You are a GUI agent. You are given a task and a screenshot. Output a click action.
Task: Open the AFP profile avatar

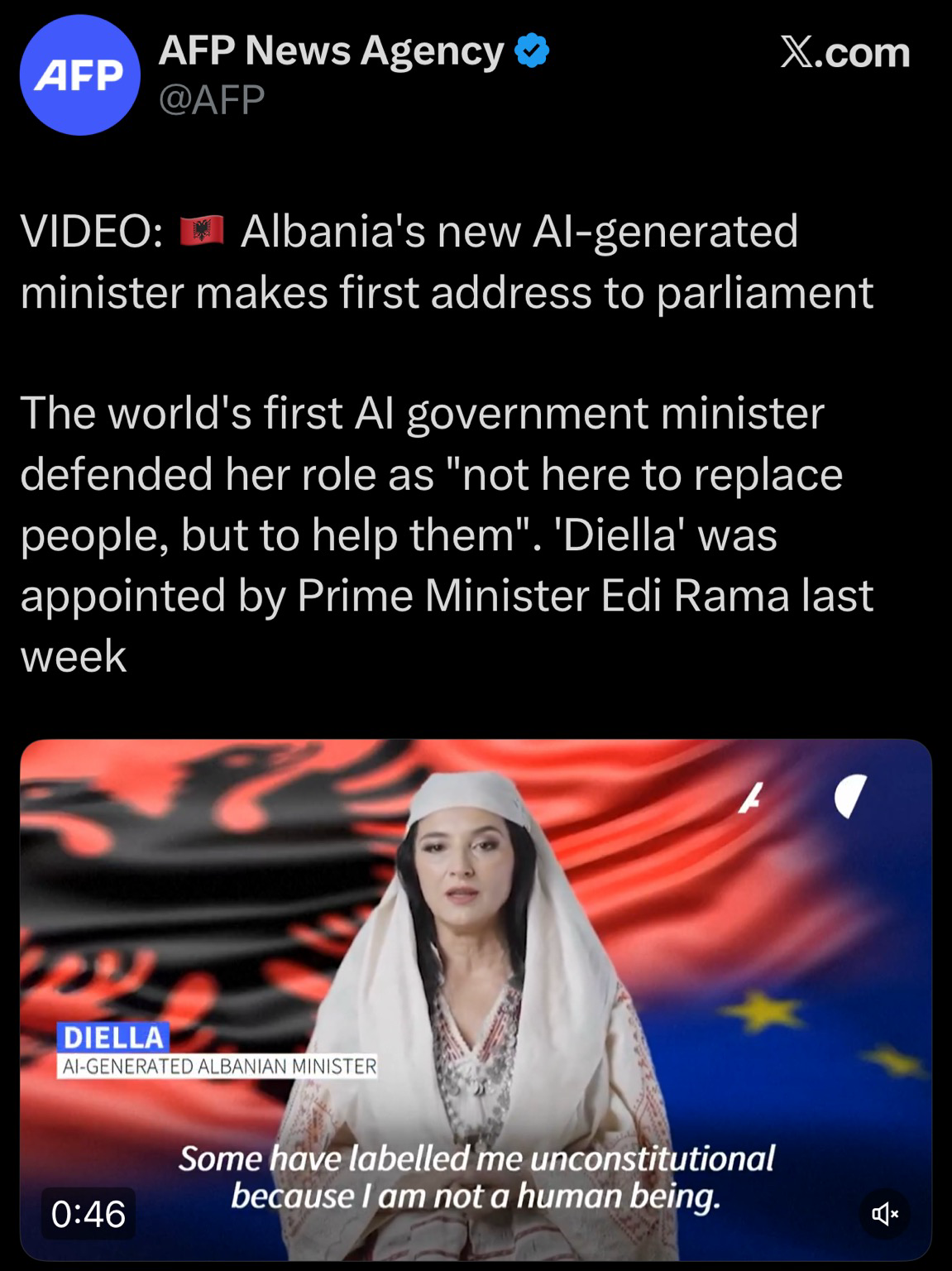79,75
